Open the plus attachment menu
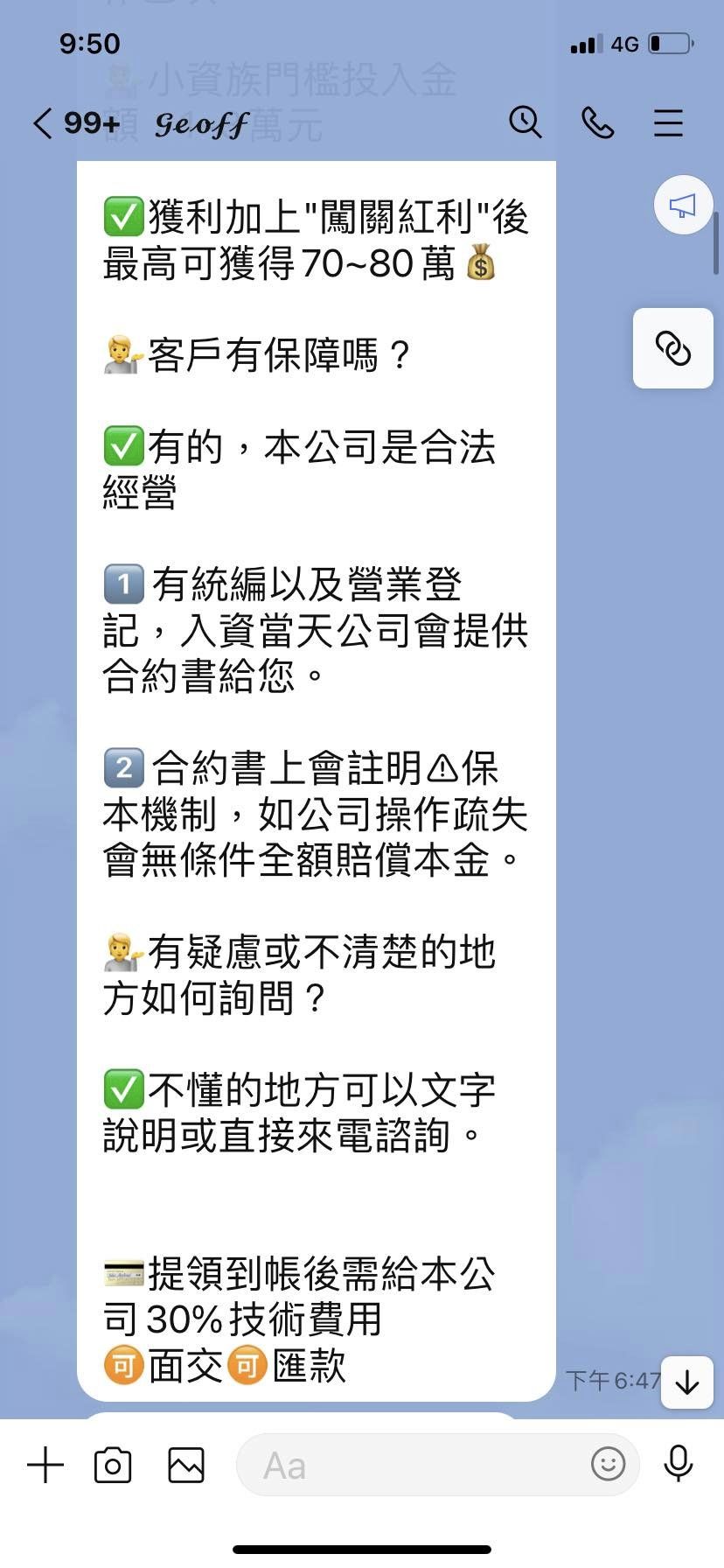This screenshot has height=1568, width=724. tap(45, 1464)
